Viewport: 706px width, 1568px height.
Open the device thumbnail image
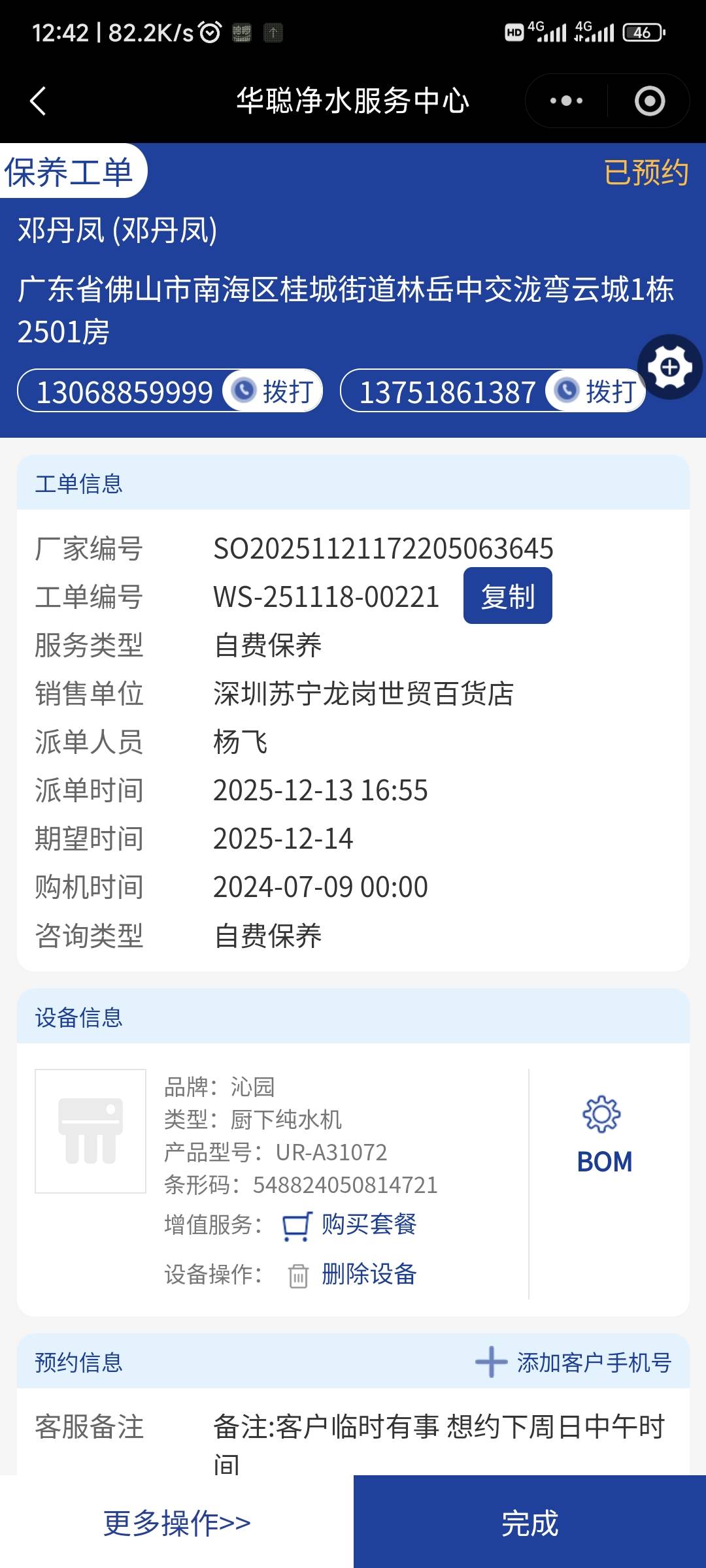coord(90,1131)
